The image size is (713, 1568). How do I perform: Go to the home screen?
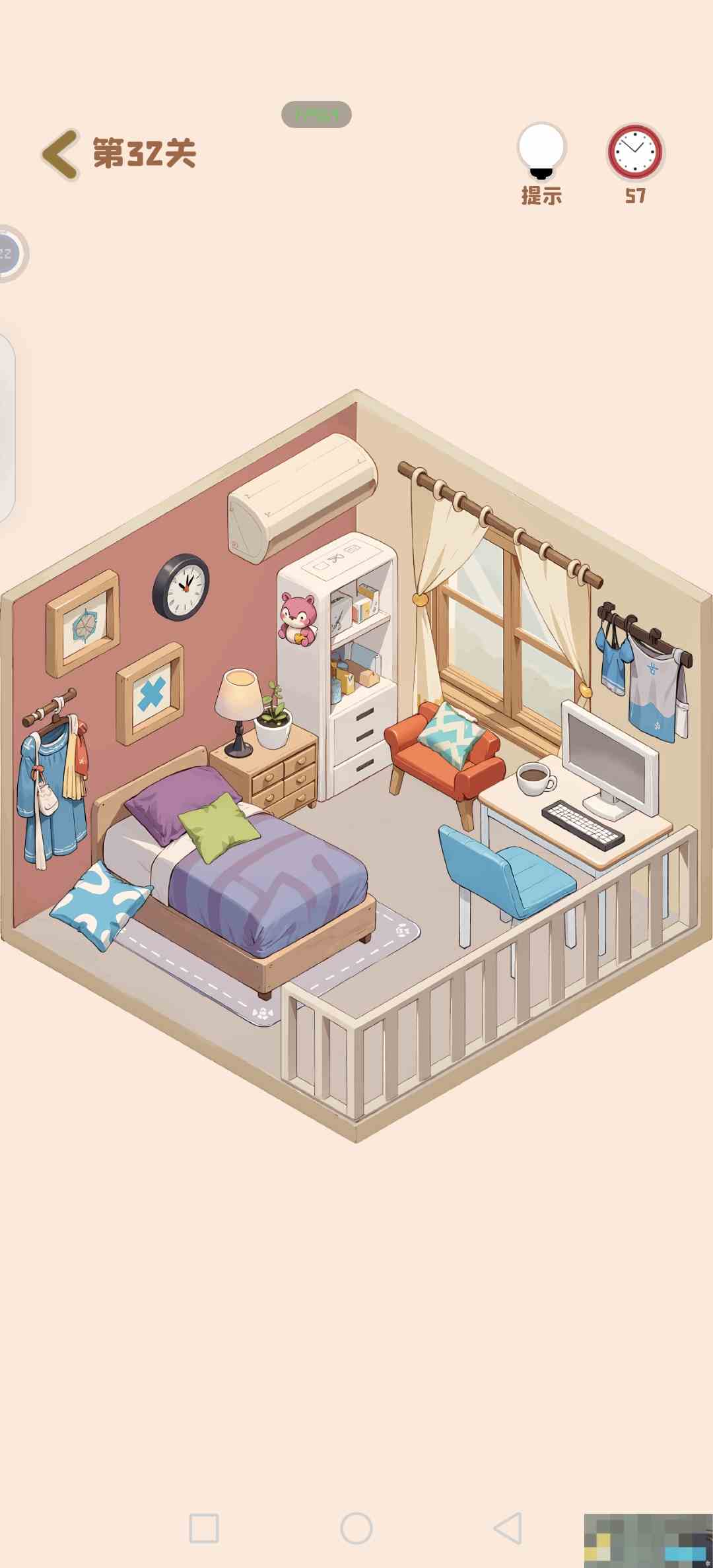(x=356, y=1528)
